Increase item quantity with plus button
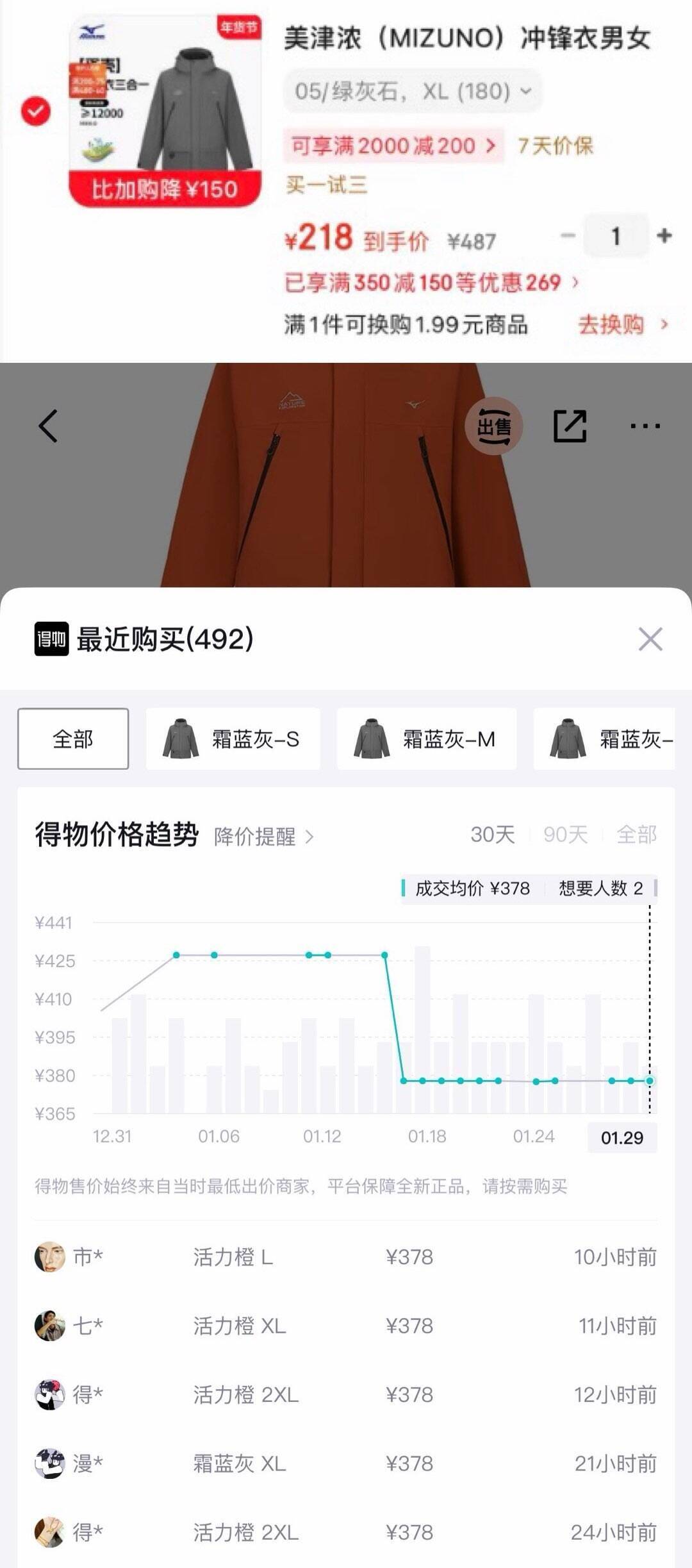The height and width of the screenshot is (1568, 692). 664,236
